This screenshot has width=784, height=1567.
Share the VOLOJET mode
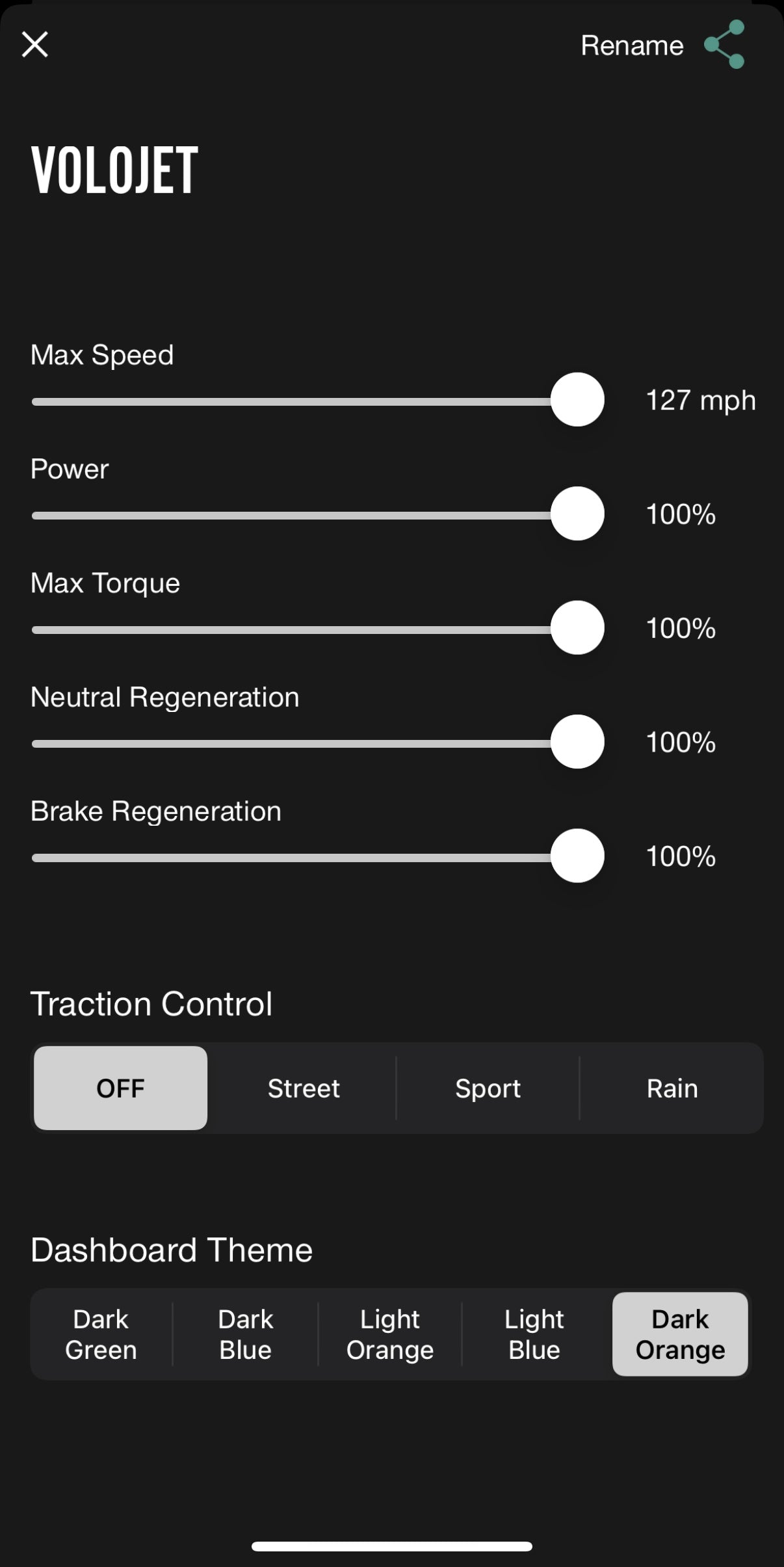[724, 45]
